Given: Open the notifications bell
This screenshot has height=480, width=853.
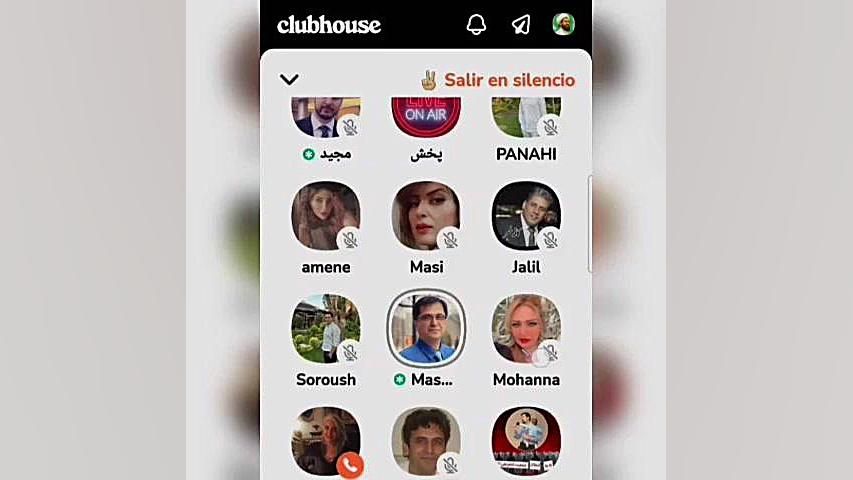Looking at the screenshot, I should [x=476, y=25].
